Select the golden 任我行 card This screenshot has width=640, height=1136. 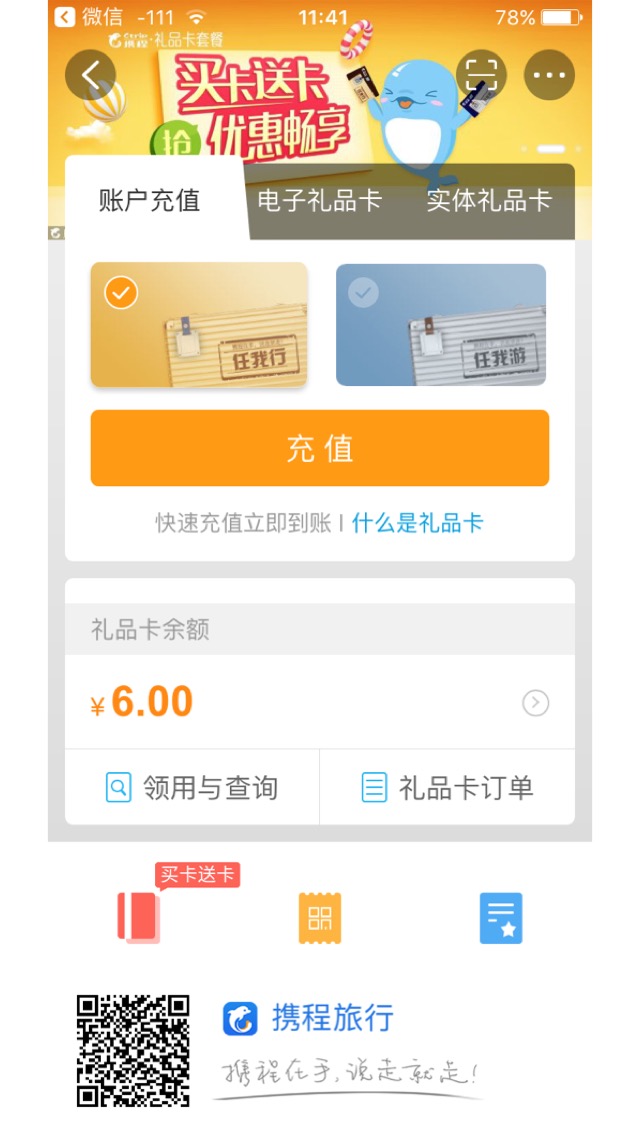point(199,325)
